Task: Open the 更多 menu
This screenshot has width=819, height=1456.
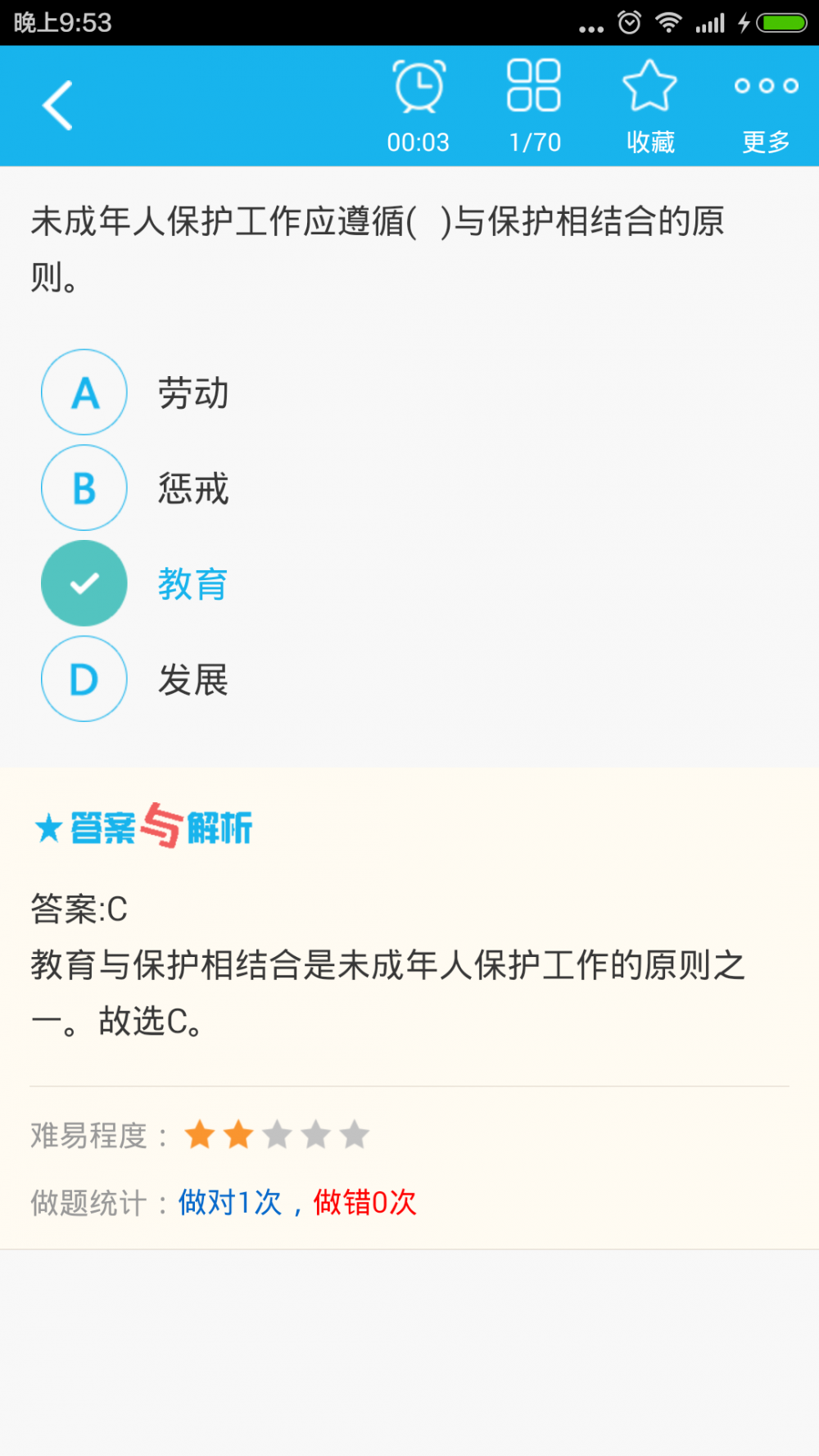Action: click(766, 106)
